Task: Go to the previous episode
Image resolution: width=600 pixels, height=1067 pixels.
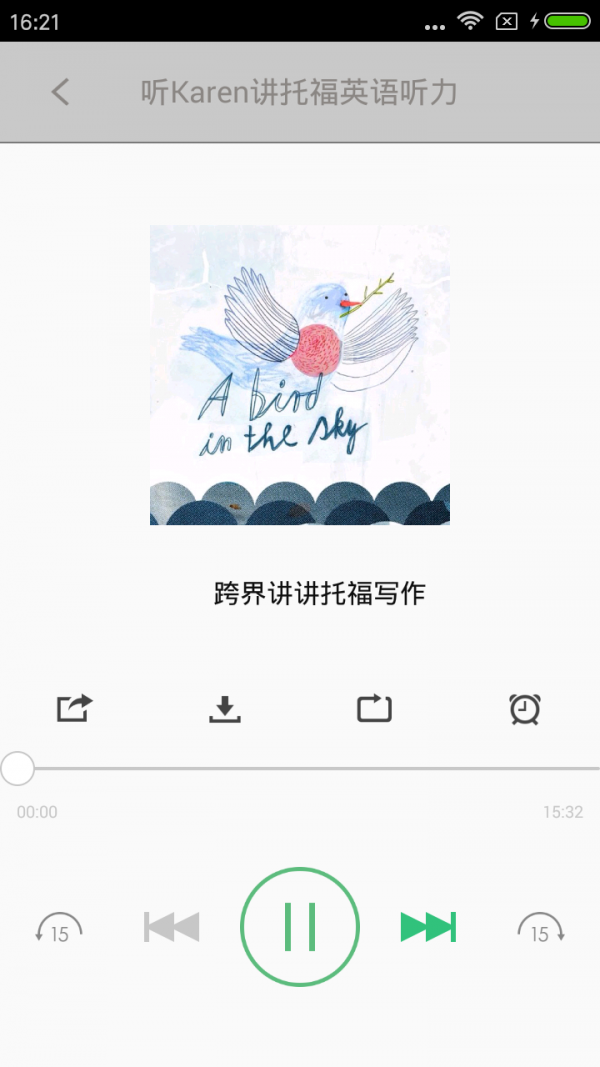Action: [172, 927]
